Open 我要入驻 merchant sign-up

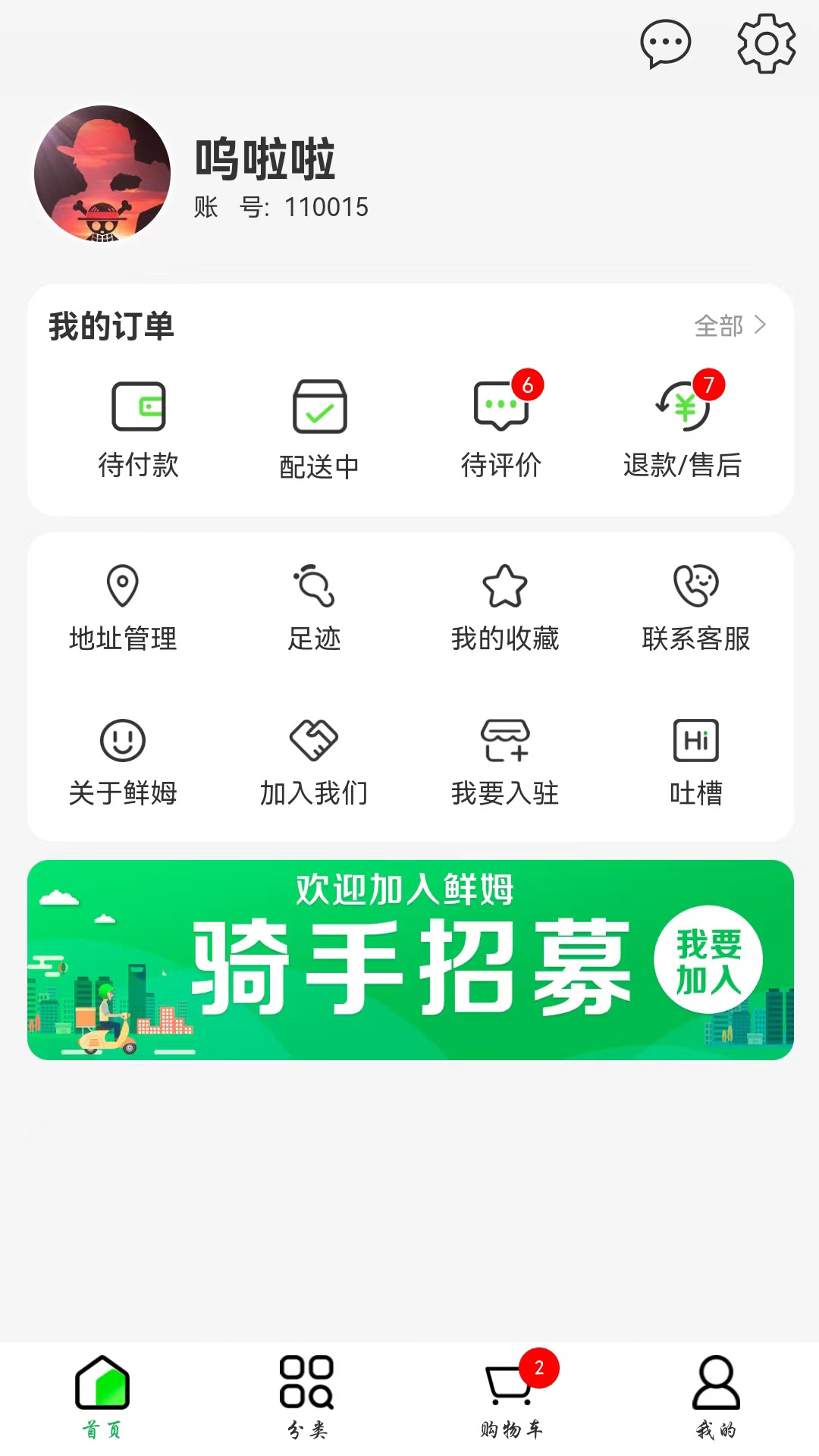click(505, 763)
